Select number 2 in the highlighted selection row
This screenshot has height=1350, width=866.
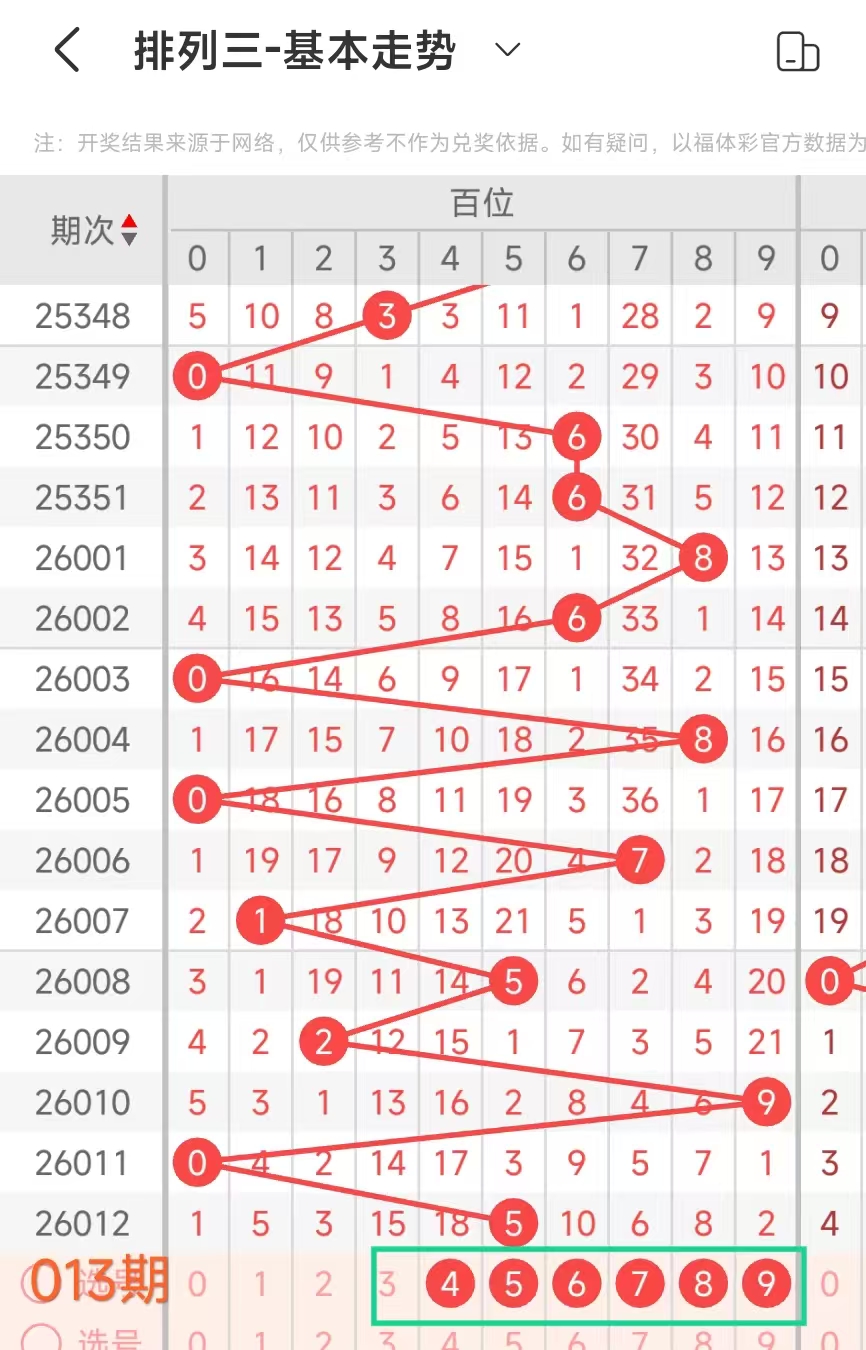tap(324, 1283)
